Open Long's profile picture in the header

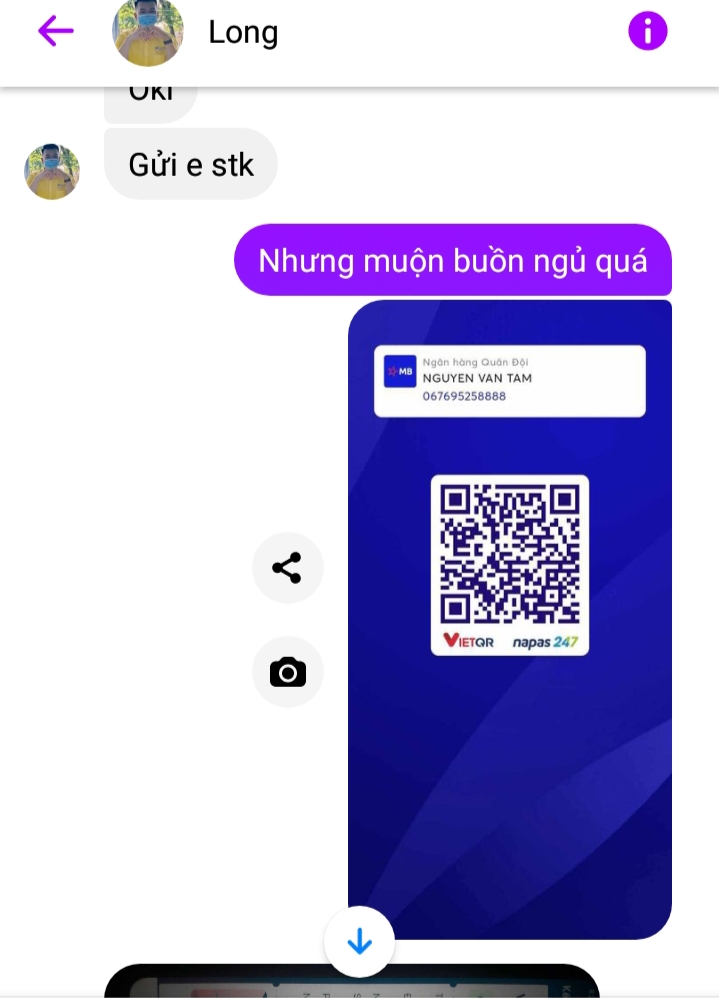pos(148,32)
